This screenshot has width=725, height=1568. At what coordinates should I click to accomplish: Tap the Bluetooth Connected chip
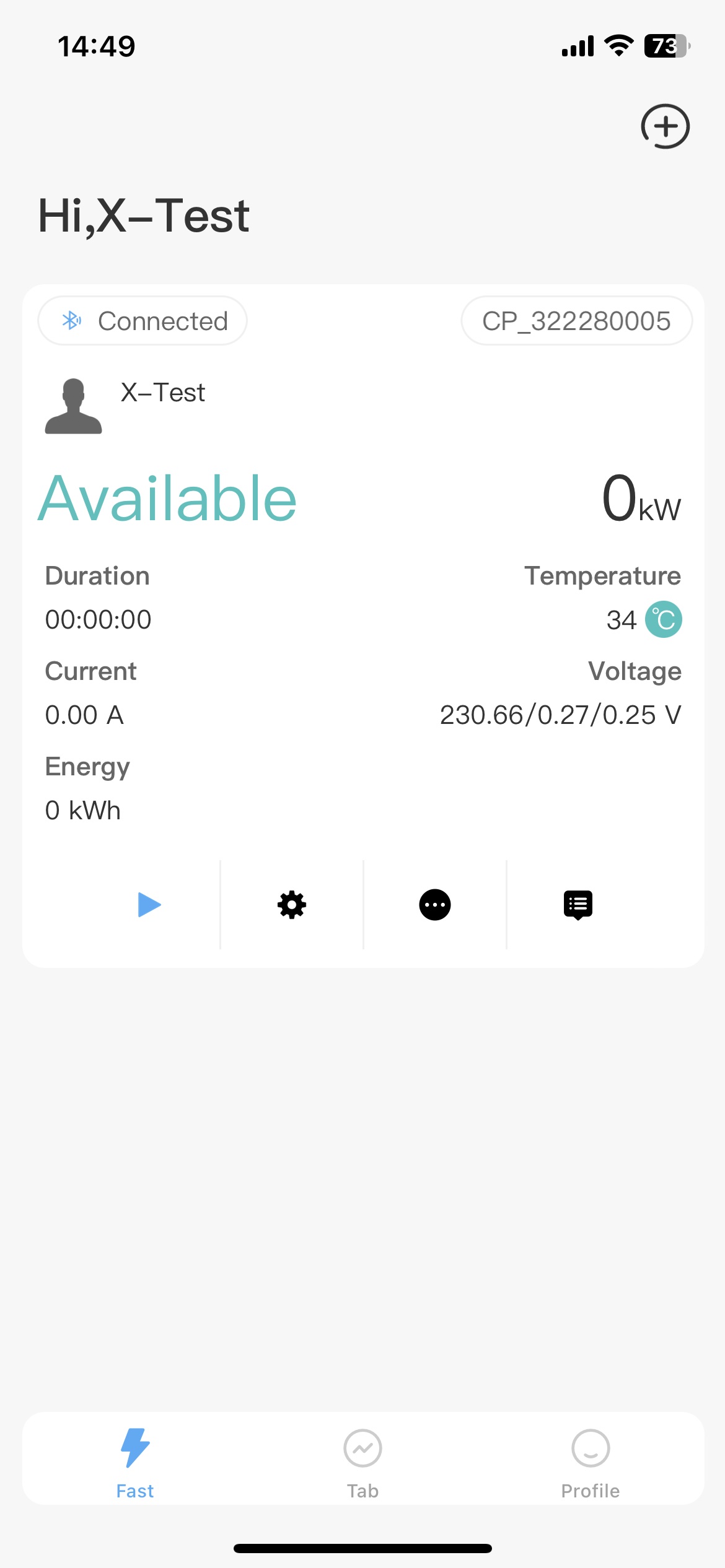pos(143,321)
